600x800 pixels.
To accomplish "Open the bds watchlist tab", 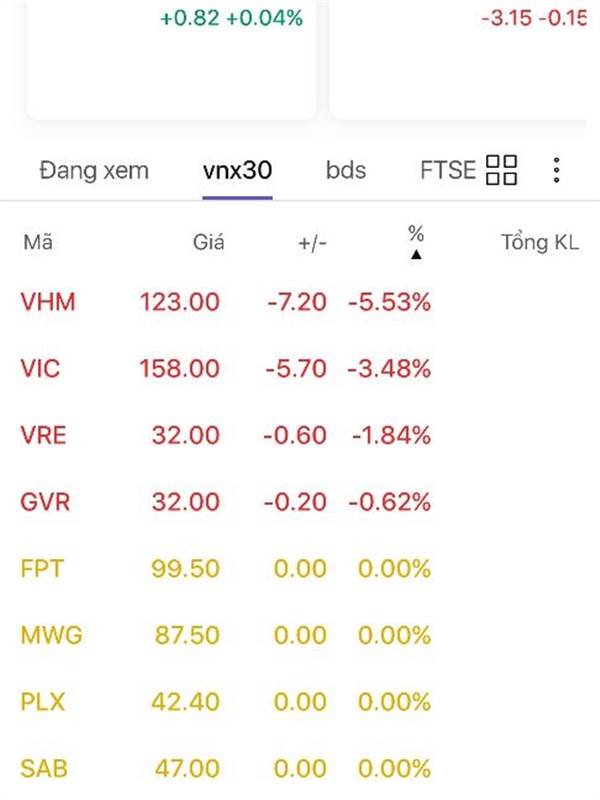I will [x=346, y=170].
